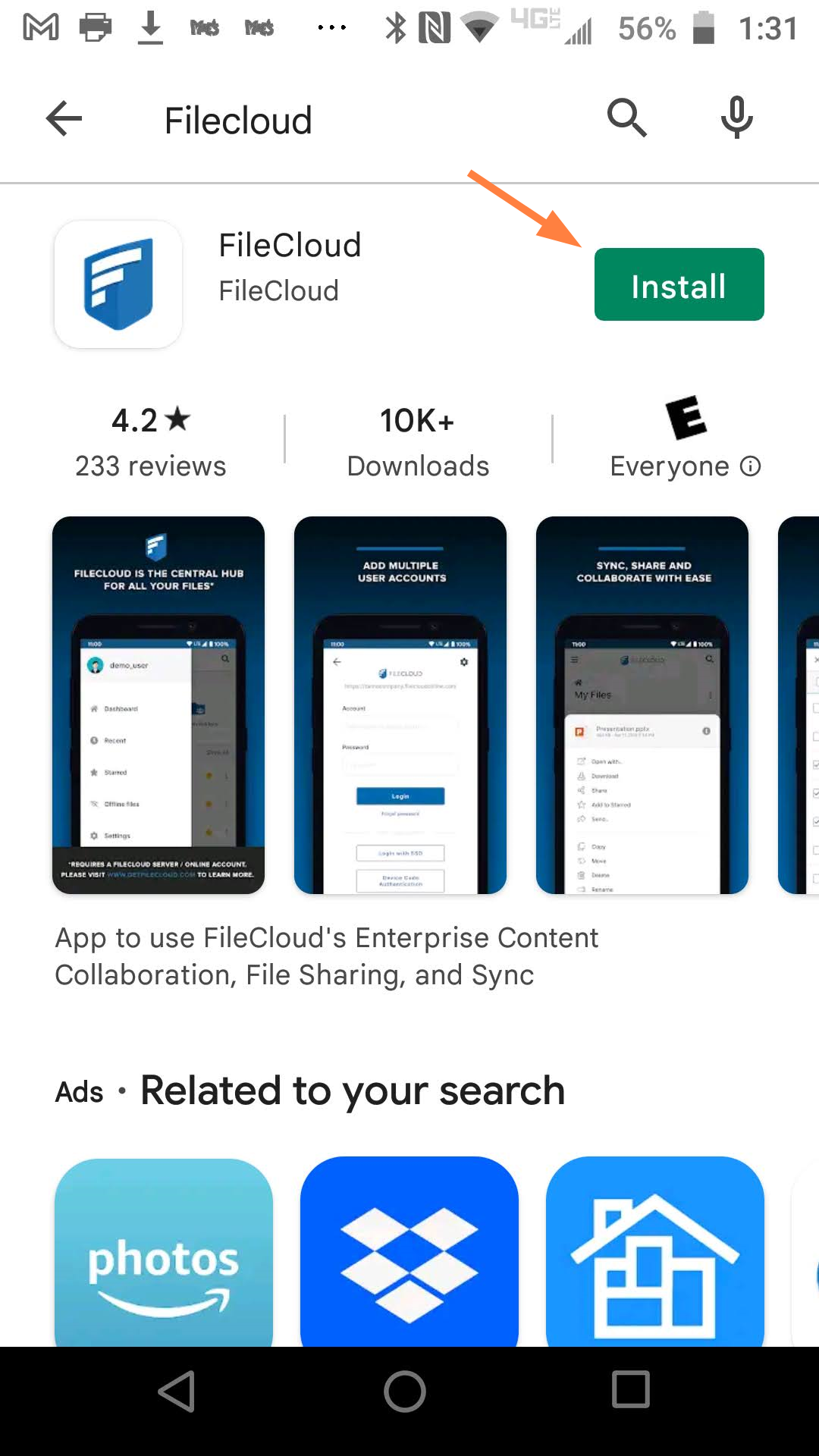This screenshot has width=819, height=1456.
Task: Open the FileCloud app icon
Action: [118, 284]
